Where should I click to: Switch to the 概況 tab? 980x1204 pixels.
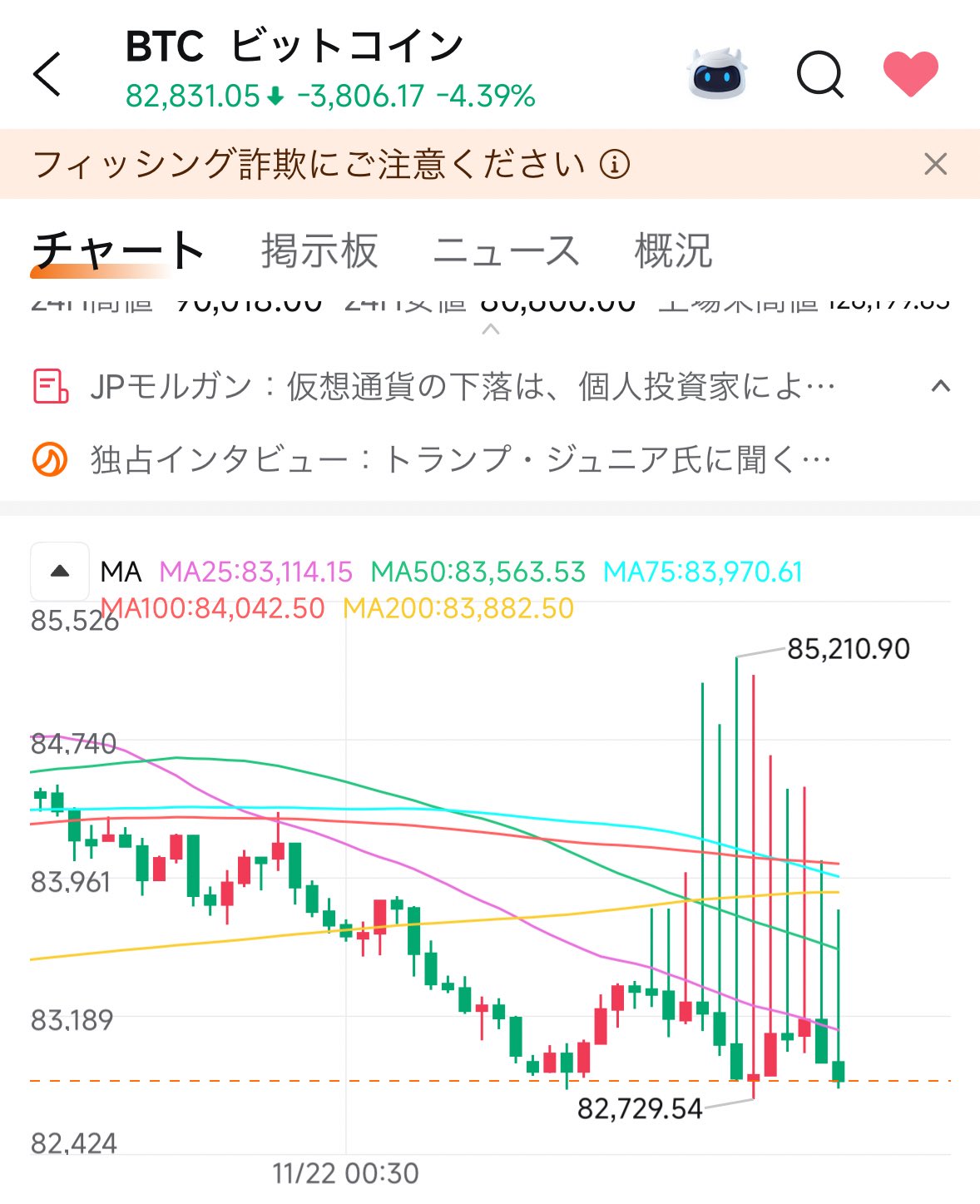coord(673,250)
